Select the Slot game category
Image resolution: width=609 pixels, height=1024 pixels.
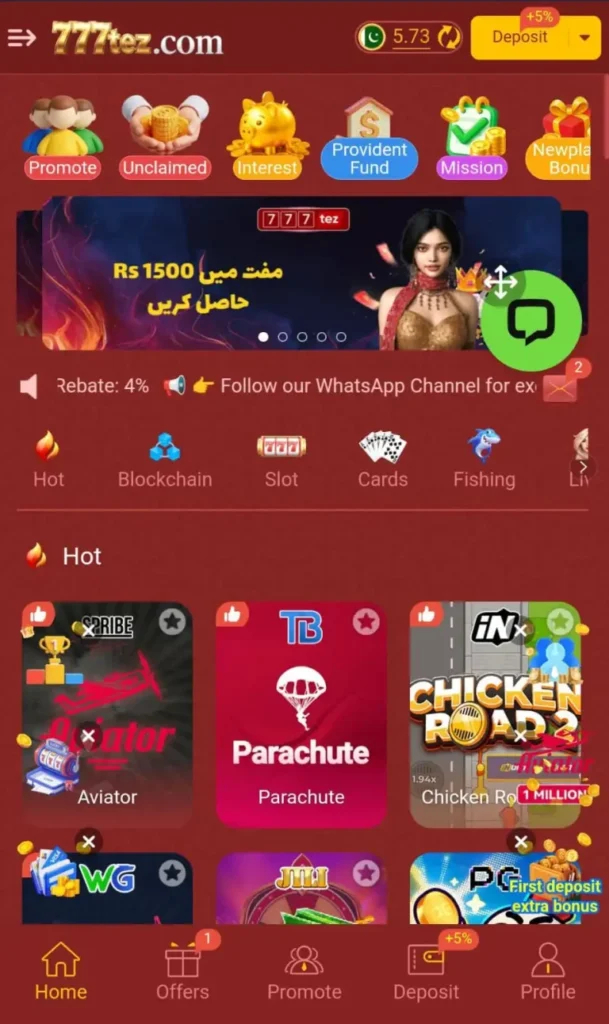[281, 460]
